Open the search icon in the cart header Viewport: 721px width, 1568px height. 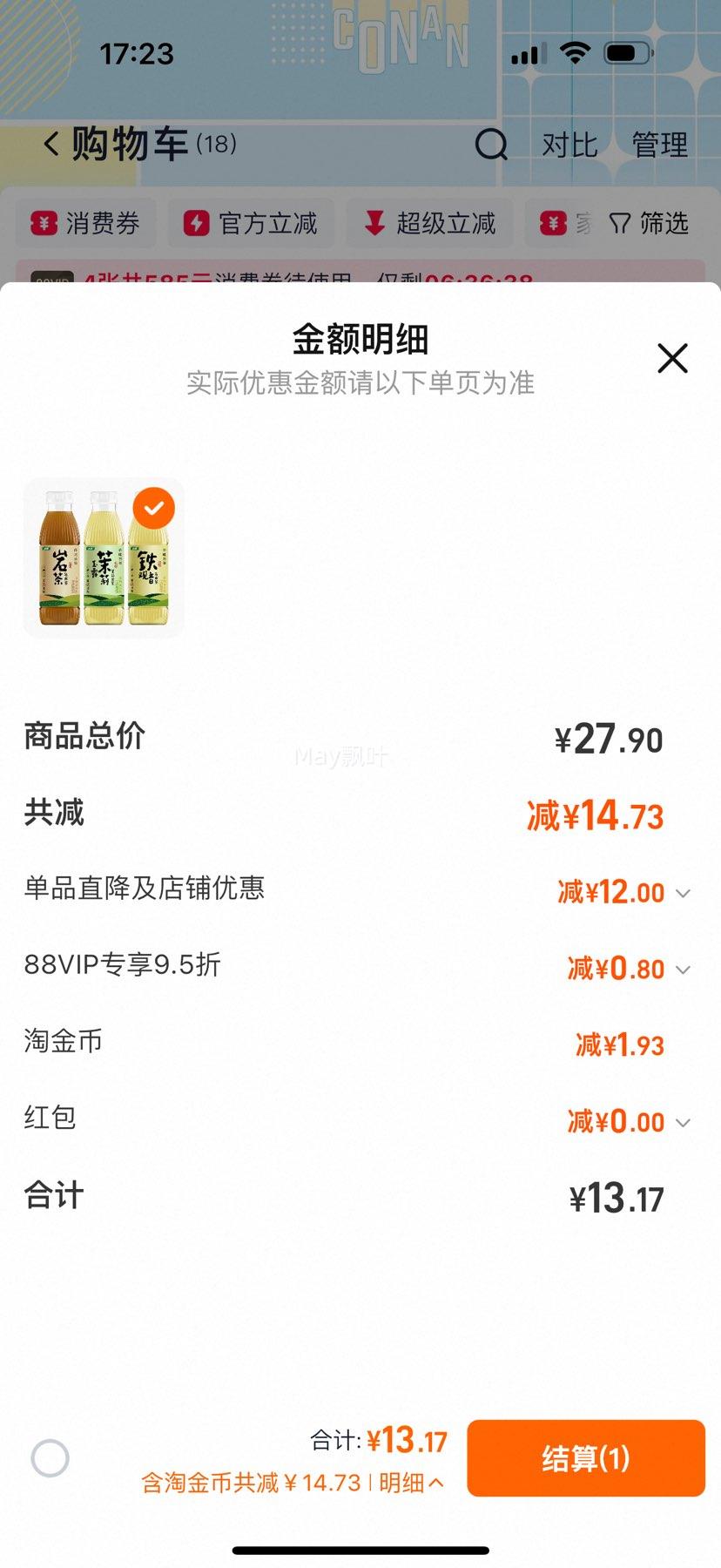coord(493,145)
